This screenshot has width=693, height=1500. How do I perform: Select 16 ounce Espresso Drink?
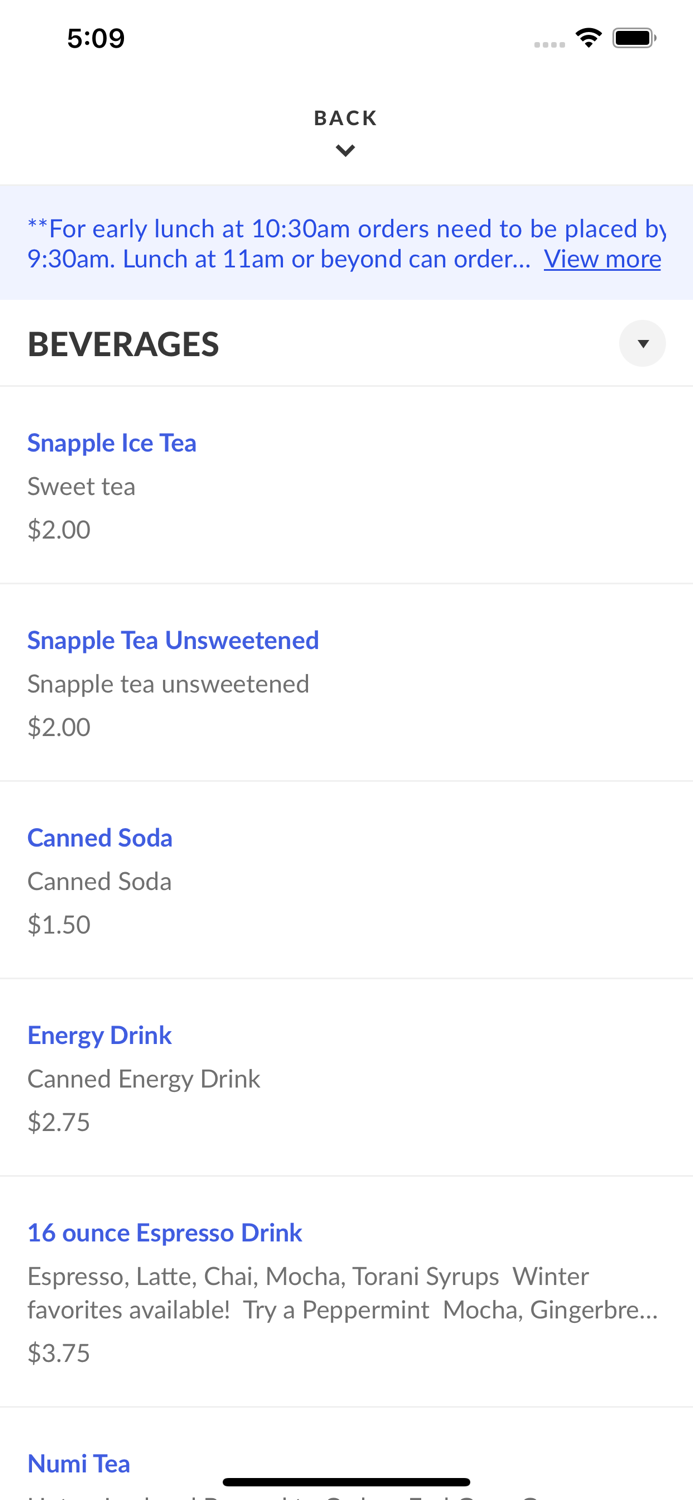click(165, 1233)
